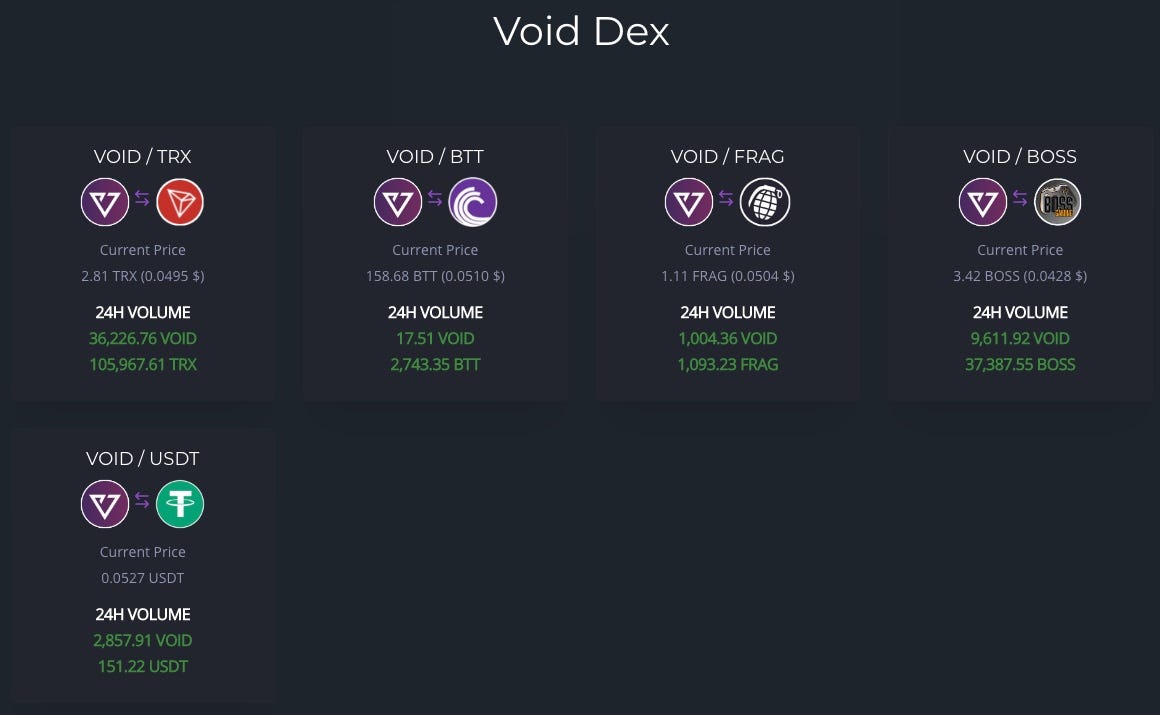Select the VOID / USDT pair card

(x=142, y=564)
